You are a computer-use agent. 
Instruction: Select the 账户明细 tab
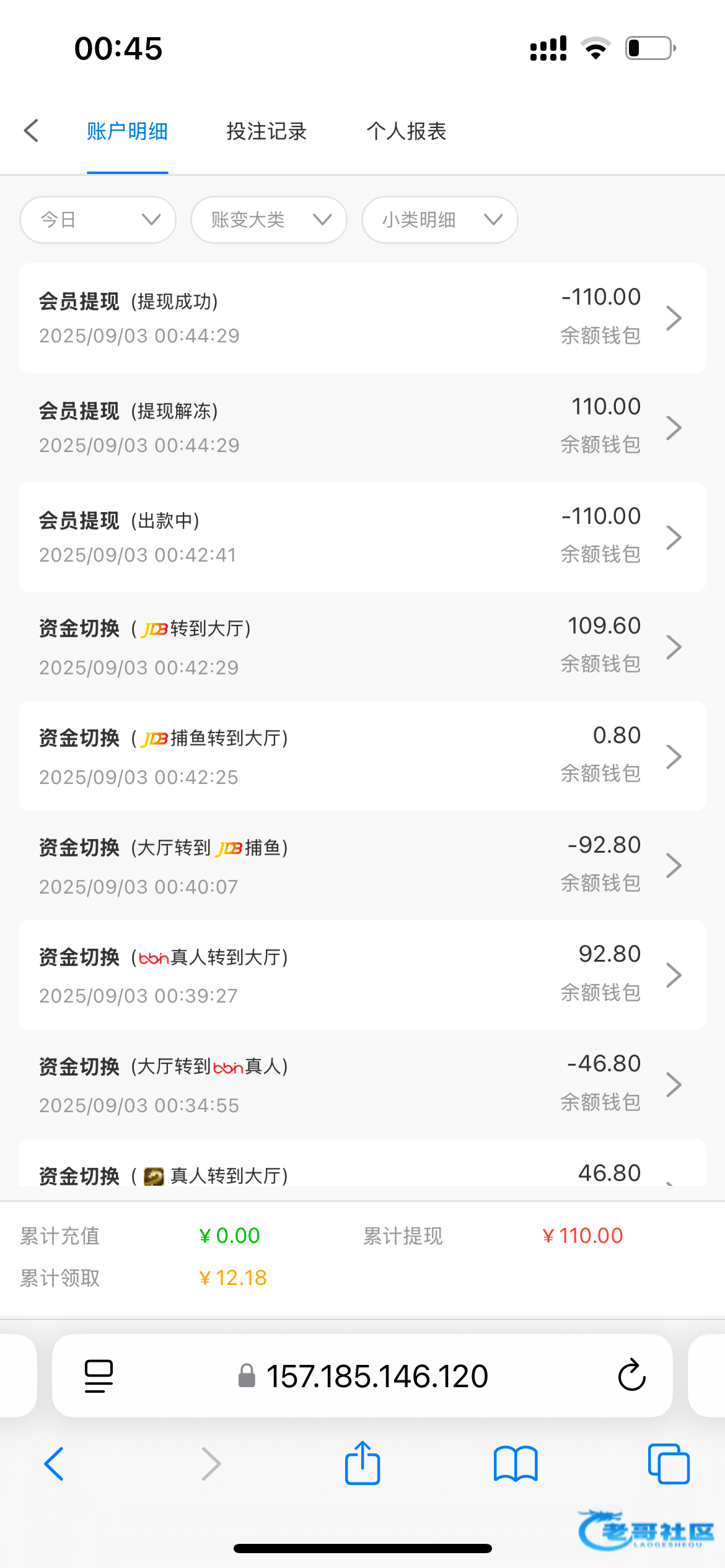coord(127,131)
